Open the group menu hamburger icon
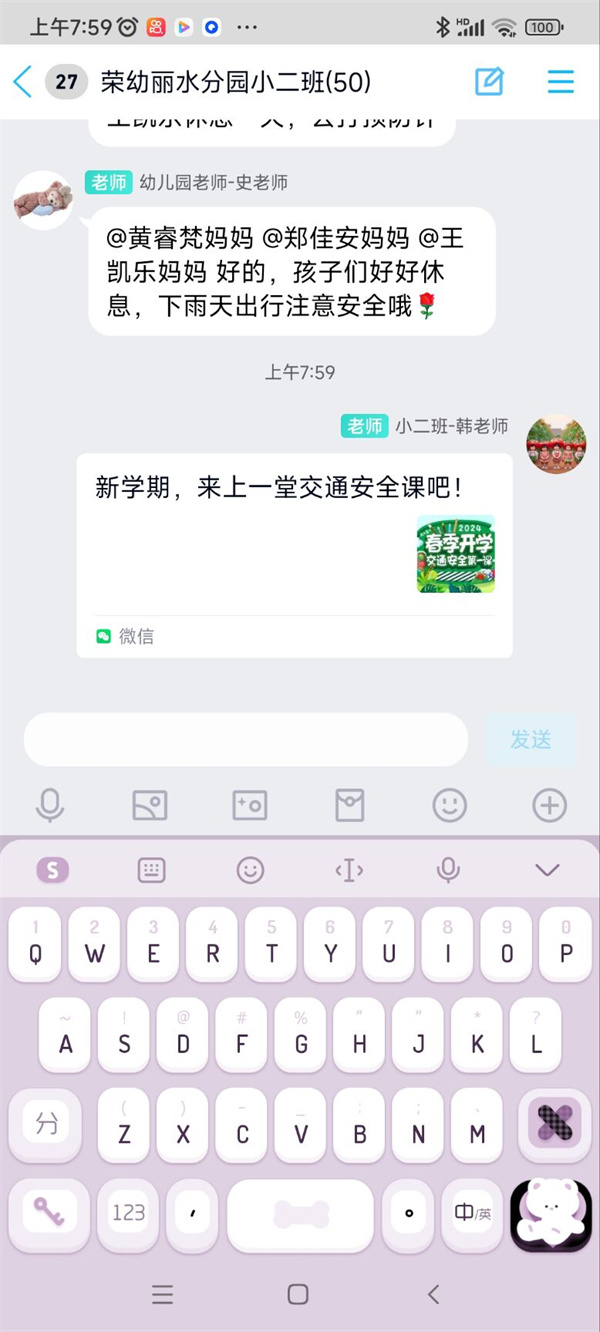The image size is (600, 1332). coord(561,81)
